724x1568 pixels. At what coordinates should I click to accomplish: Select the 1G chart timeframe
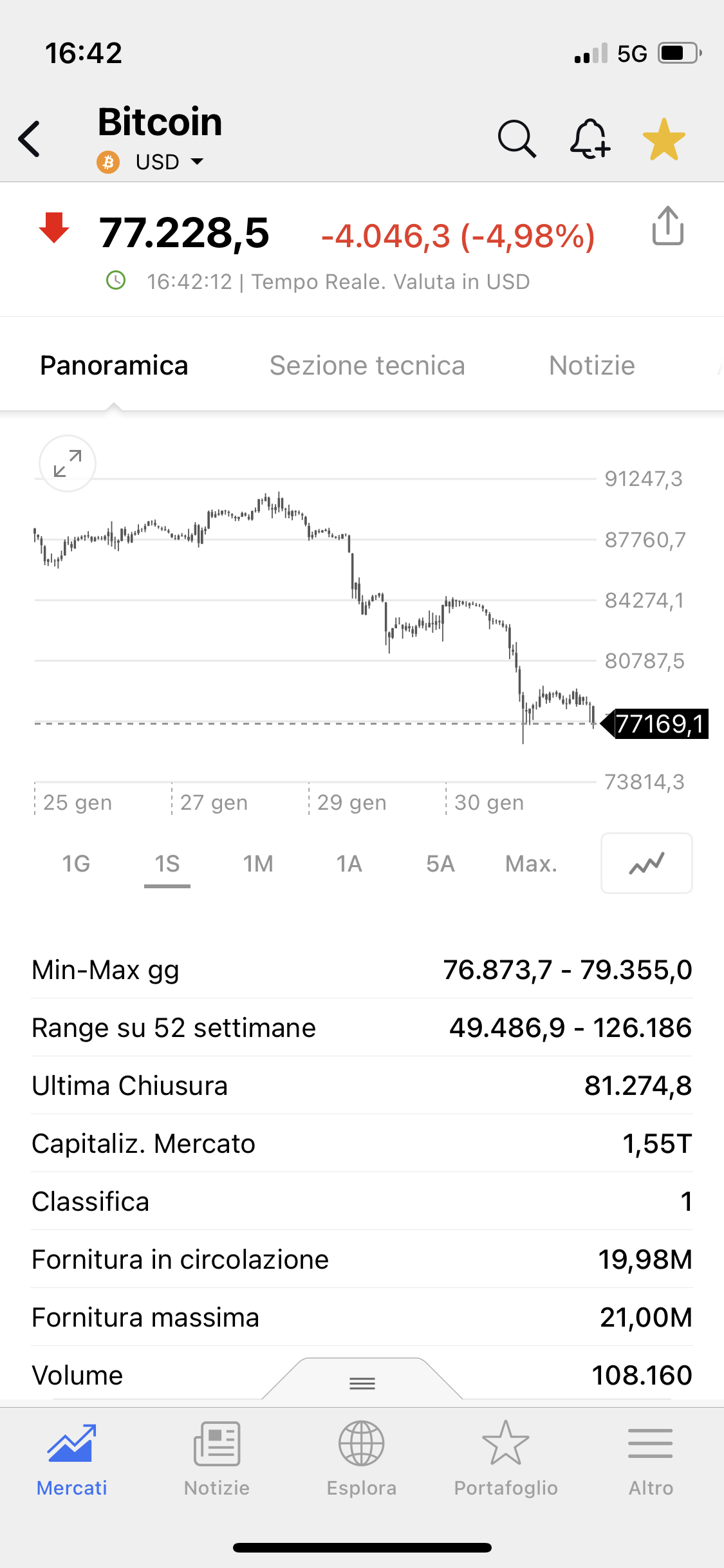pos(76,863)
